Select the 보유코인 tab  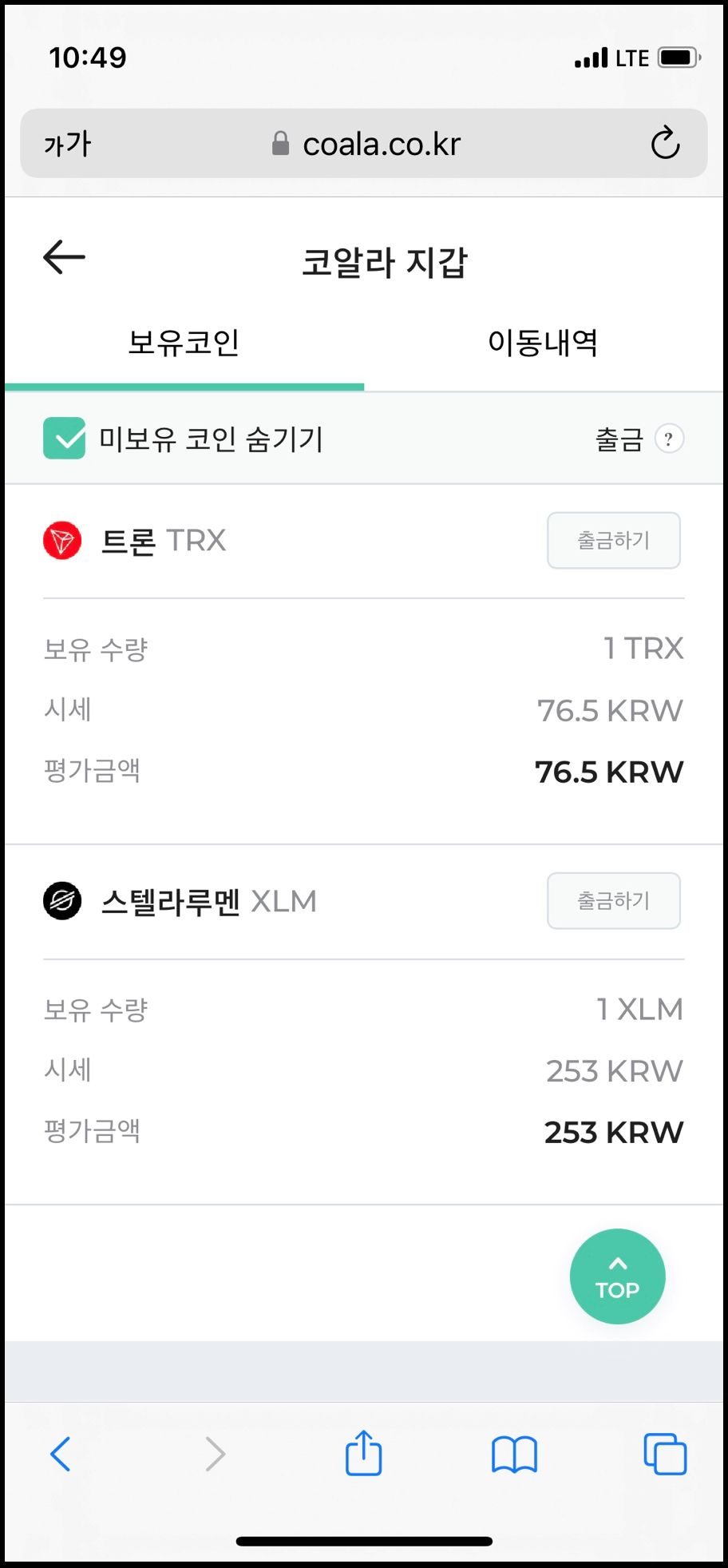point(184,343)
